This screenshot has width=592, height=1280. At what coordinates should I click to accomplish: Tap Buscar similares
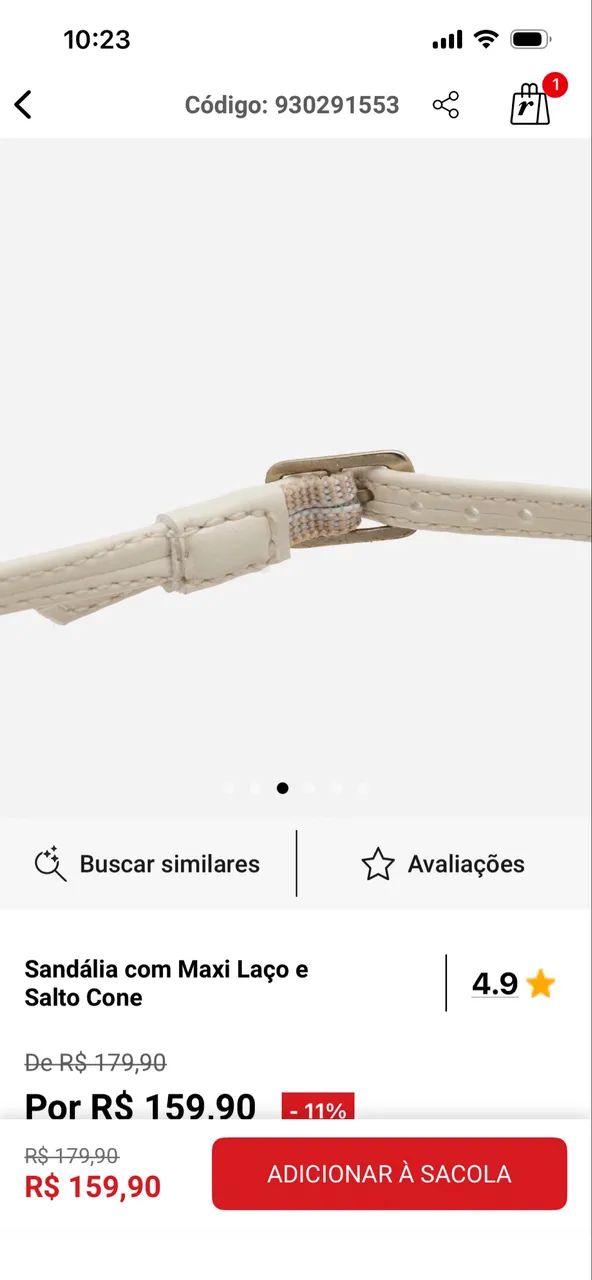click(148, 864)
